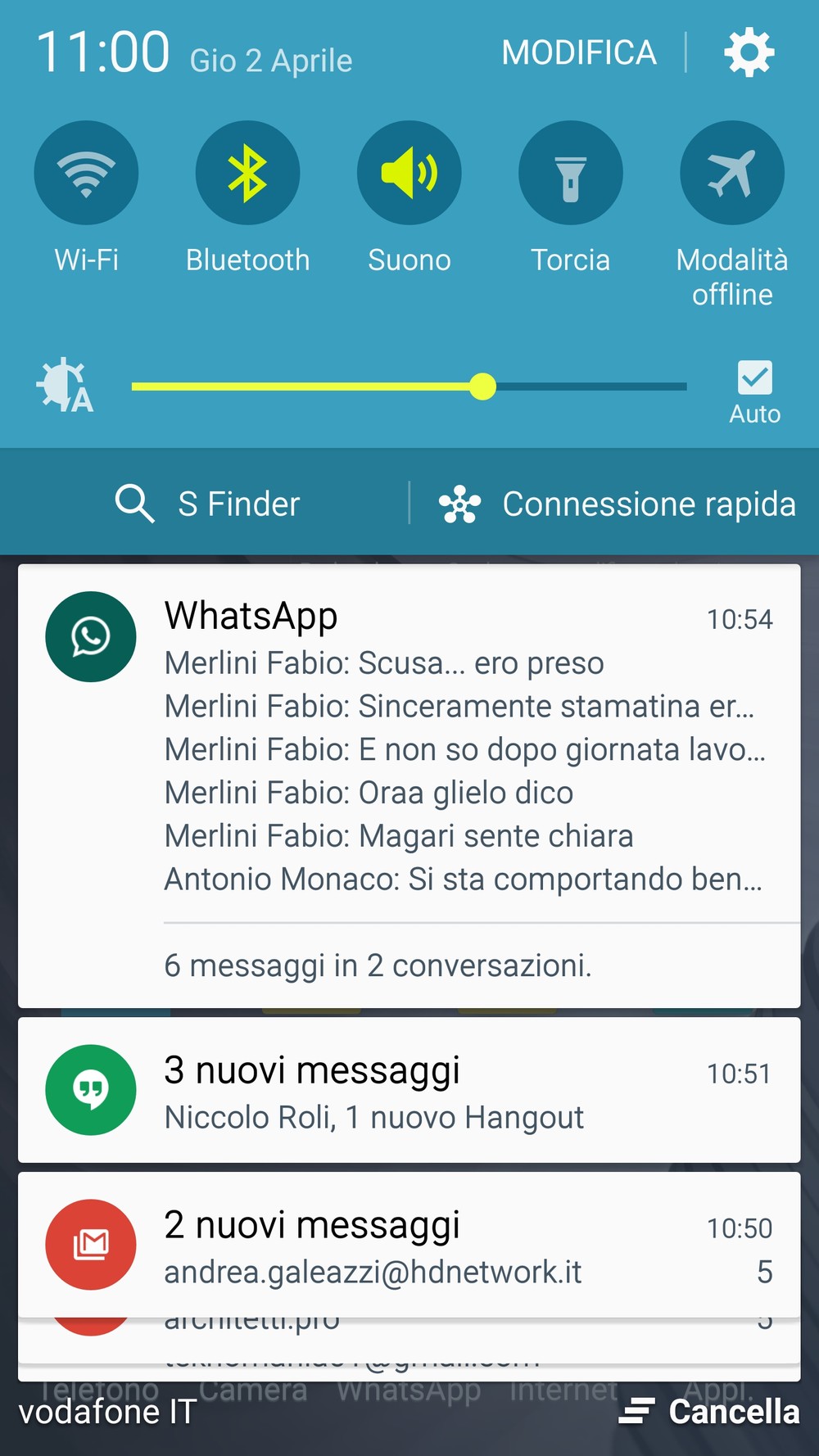Open the Gmail 2 nuovi messaggi notification
The image size is (819, 1456).
(409, 1245)
